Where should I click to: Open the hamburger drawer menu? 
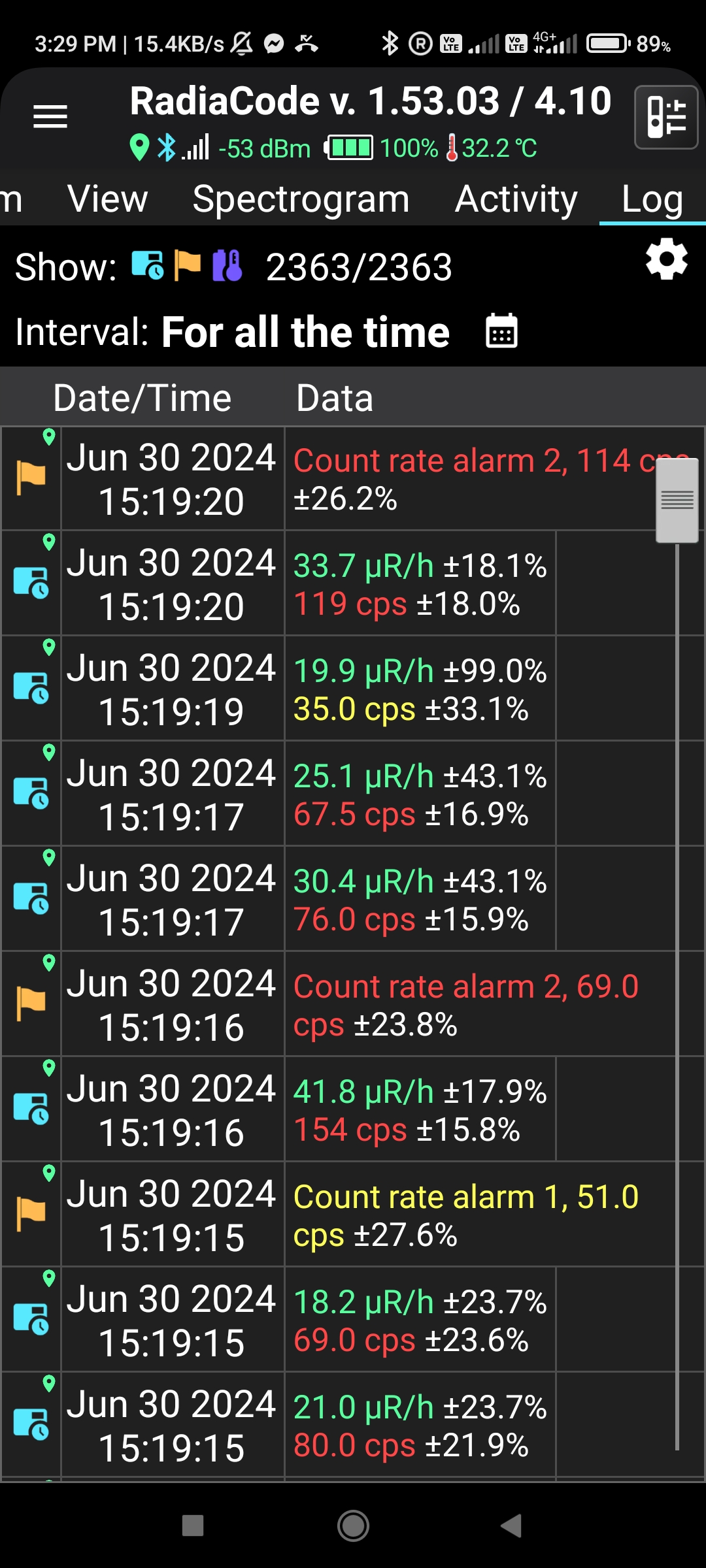[50, 117]
